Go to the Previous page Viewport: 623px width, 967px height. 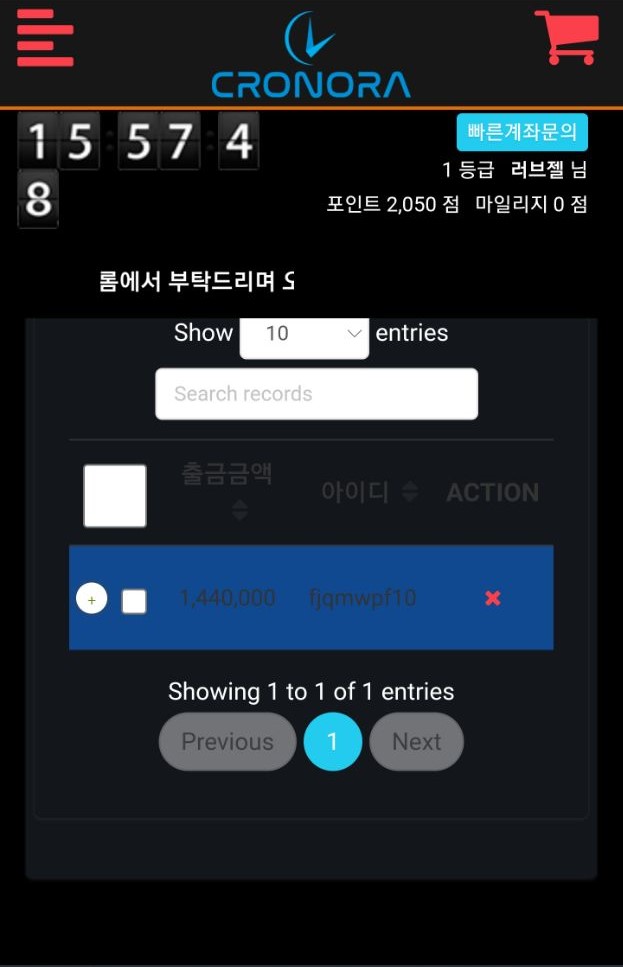[227, 742]
